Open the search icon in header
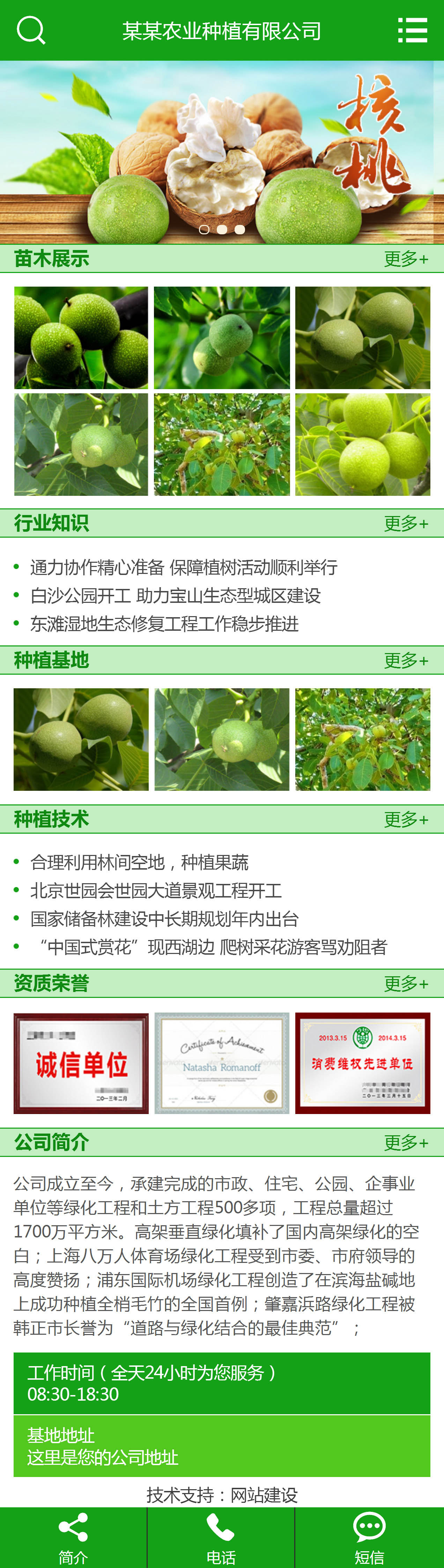The width and height of the screenshot is (444, 1568). coord(30,30)
